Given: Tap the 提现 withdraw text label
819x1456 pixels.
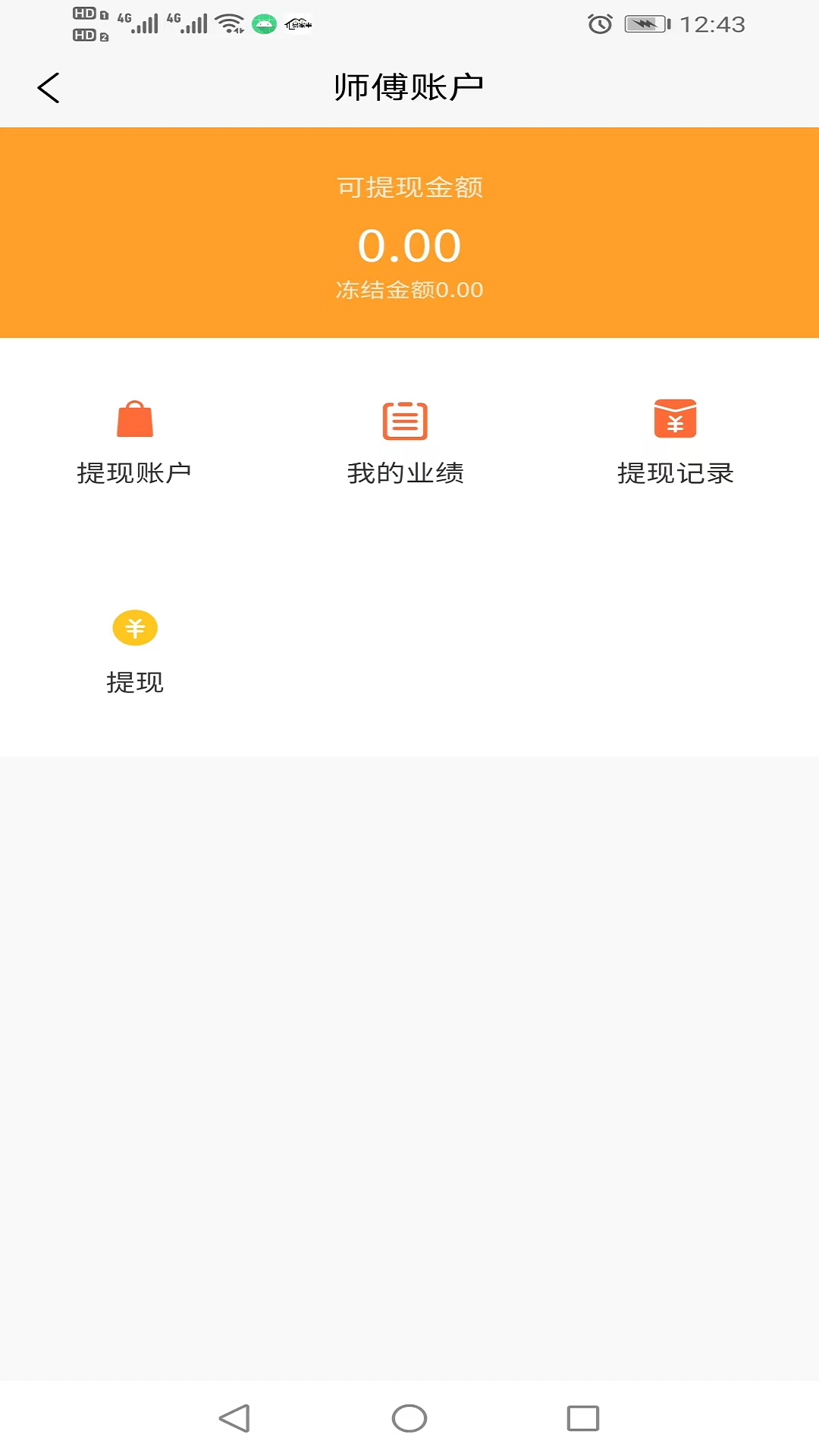Looking at the screenshot, I should pyautogui.click(x=135, y=682).
